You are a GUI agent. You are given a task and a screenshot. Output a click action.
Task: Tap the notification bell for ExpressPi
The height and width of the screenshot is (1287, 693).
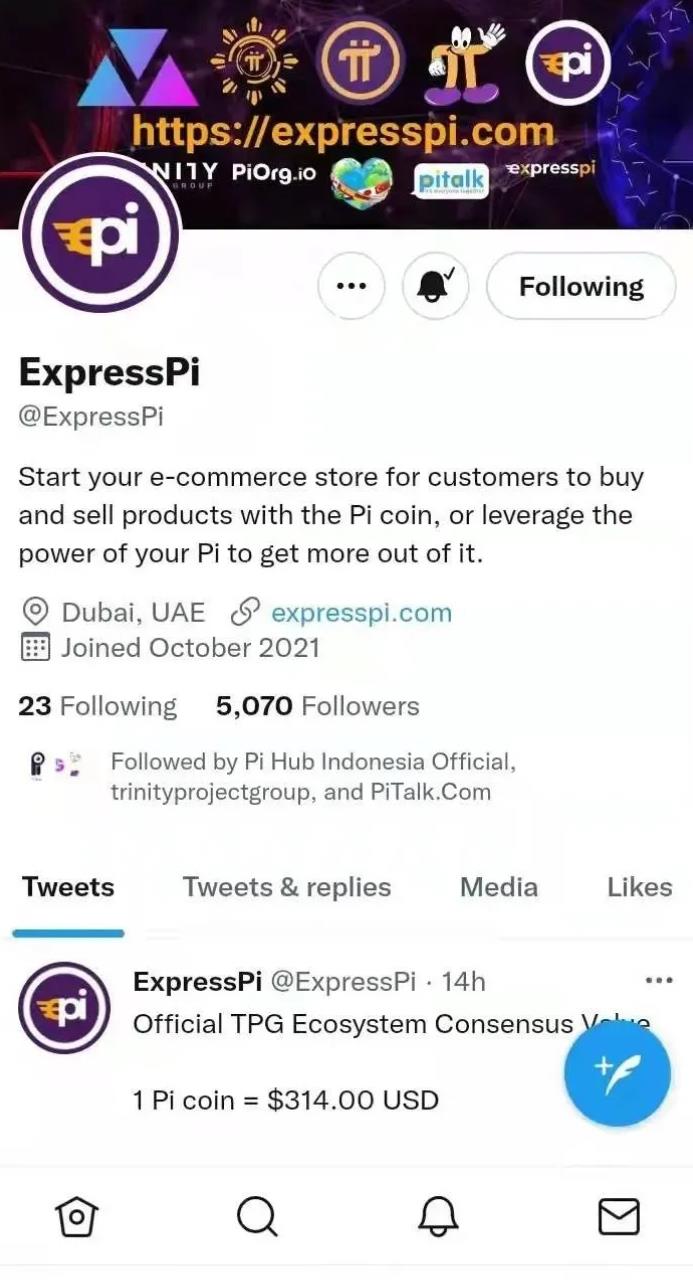435,286
